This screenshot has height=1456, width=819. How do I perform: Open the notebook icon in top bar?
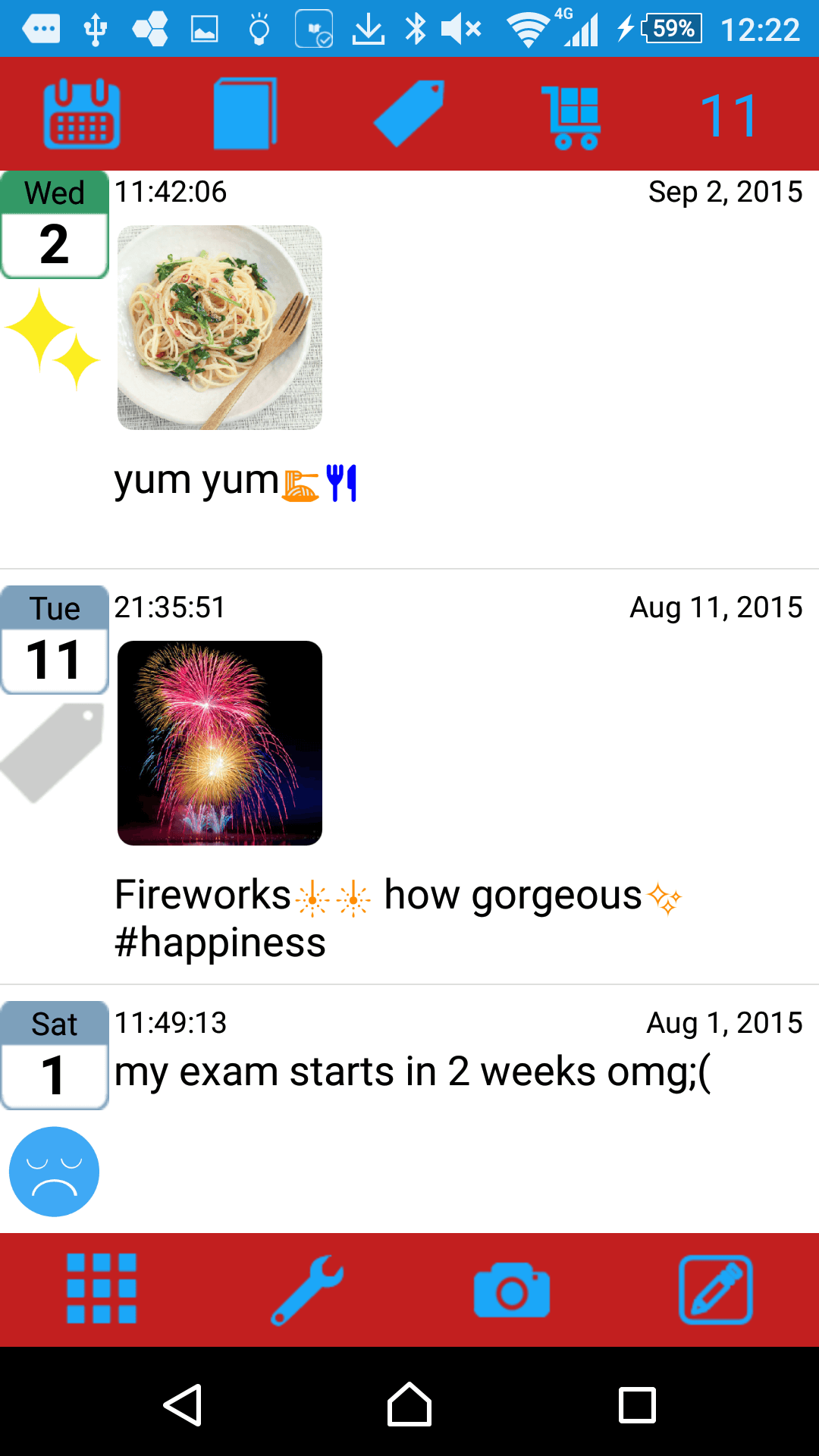coord(245,114)
